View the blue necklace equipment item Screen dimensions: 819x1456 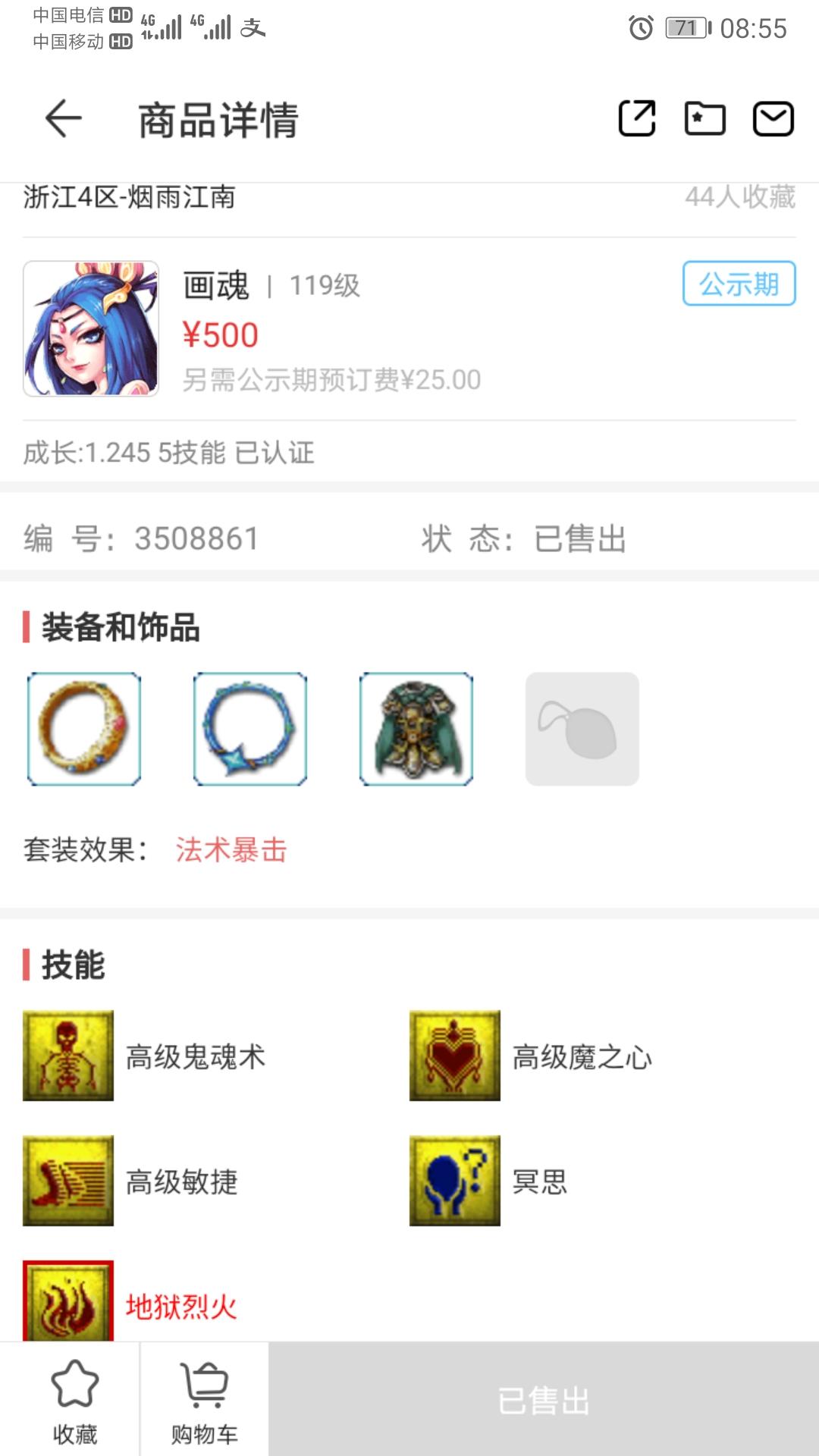[x=250, y=729]
